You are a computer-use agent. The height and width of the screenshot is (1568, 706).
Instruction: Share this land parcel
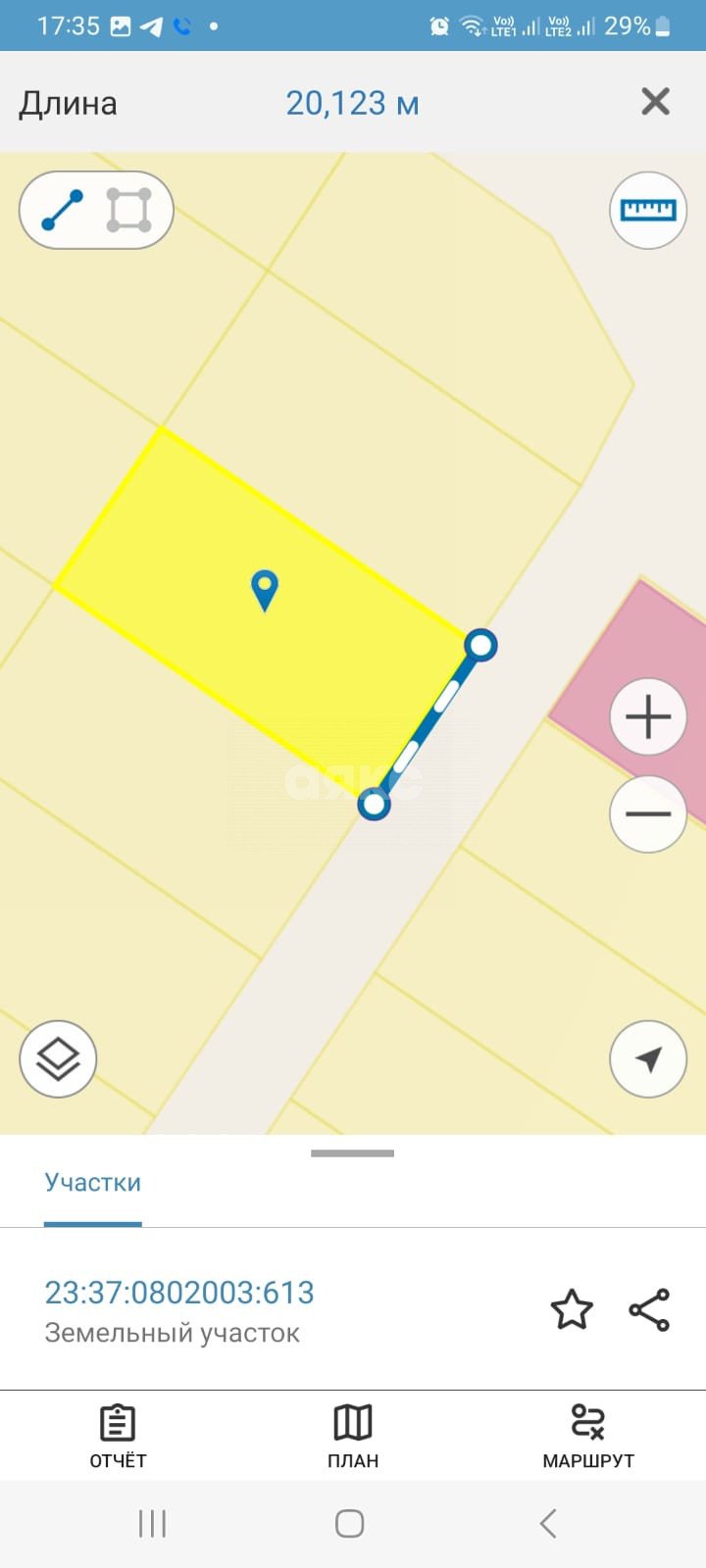(x=649, y=1310)
